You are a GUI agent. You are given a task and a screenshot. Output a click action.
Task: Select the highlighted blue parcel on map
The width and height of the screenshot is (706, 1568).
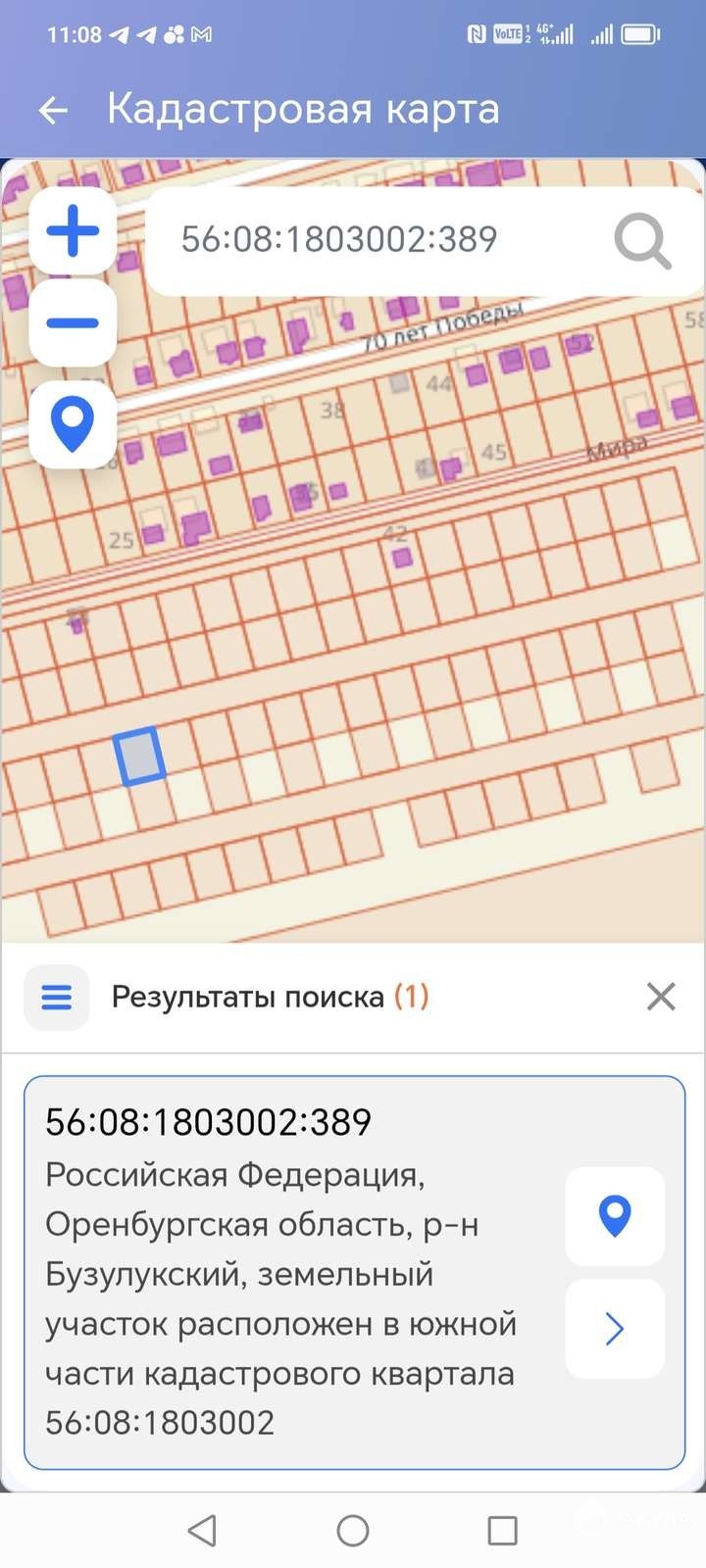[138, 757]
